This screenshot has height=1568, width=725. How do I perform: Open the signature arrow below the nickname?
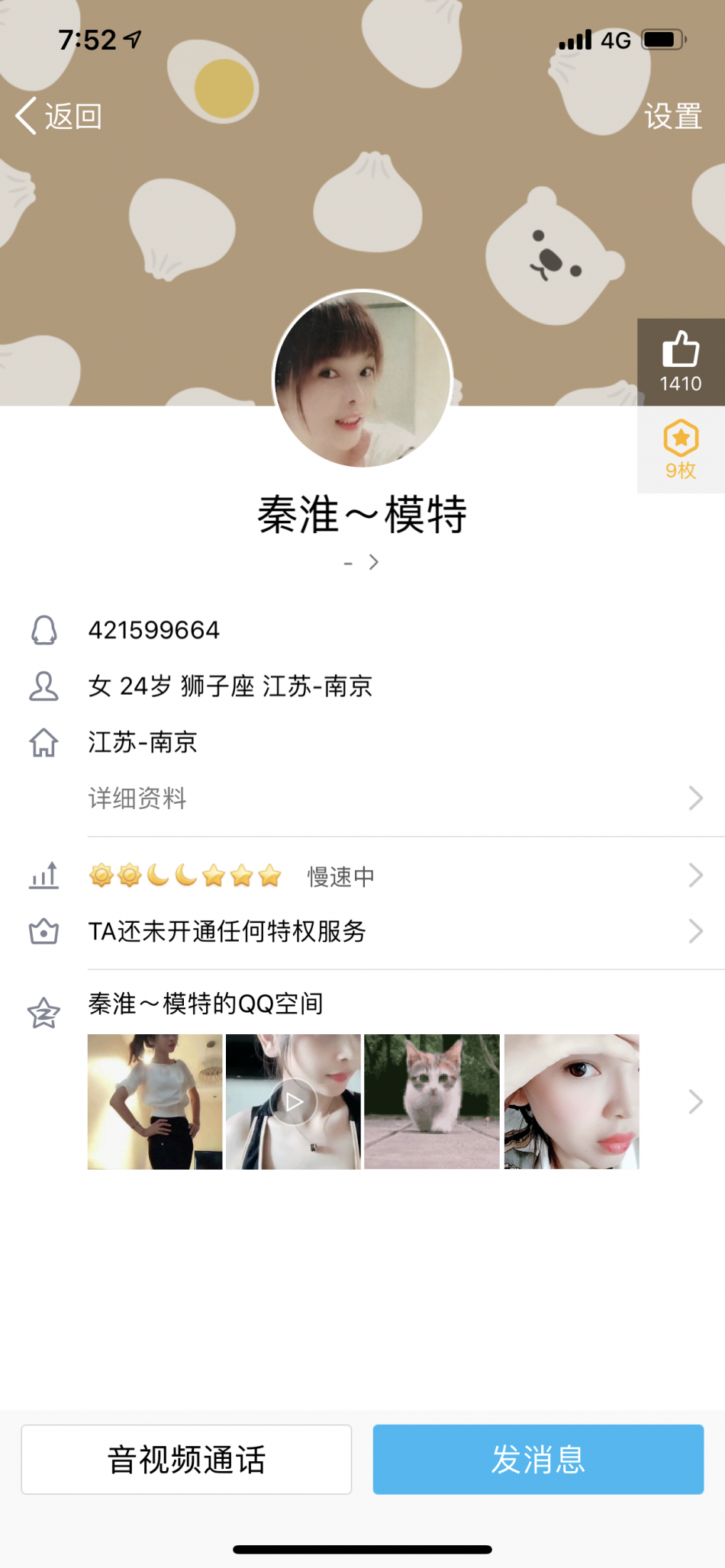click(x=372, y=562)
